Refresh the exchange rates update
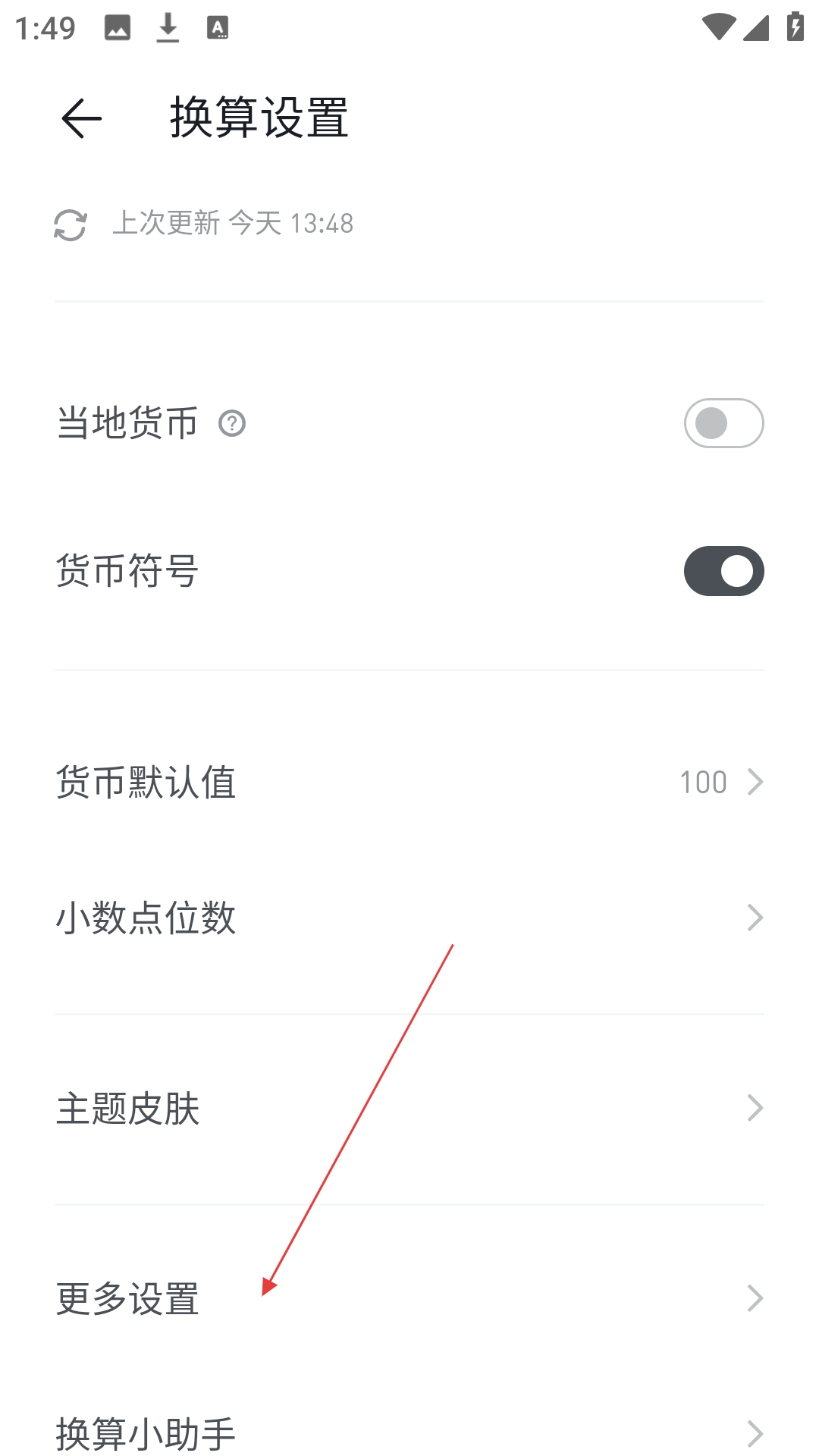This screenshot has width=819, height=1456. coord(71,225)
